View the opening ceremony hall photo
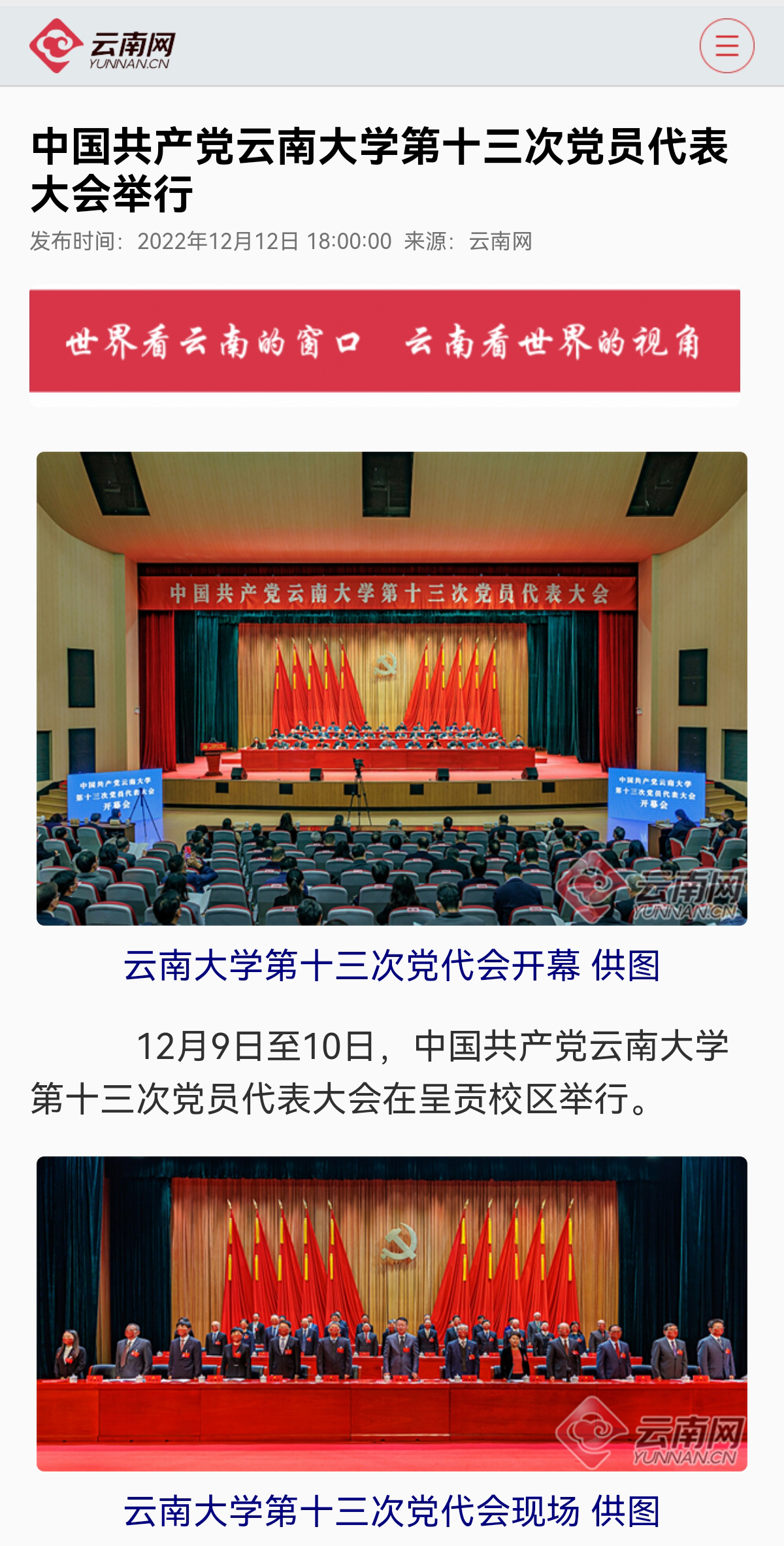The height and width of the screenshot is (1546, 784). pyautogui.click(x=391, y=688)
